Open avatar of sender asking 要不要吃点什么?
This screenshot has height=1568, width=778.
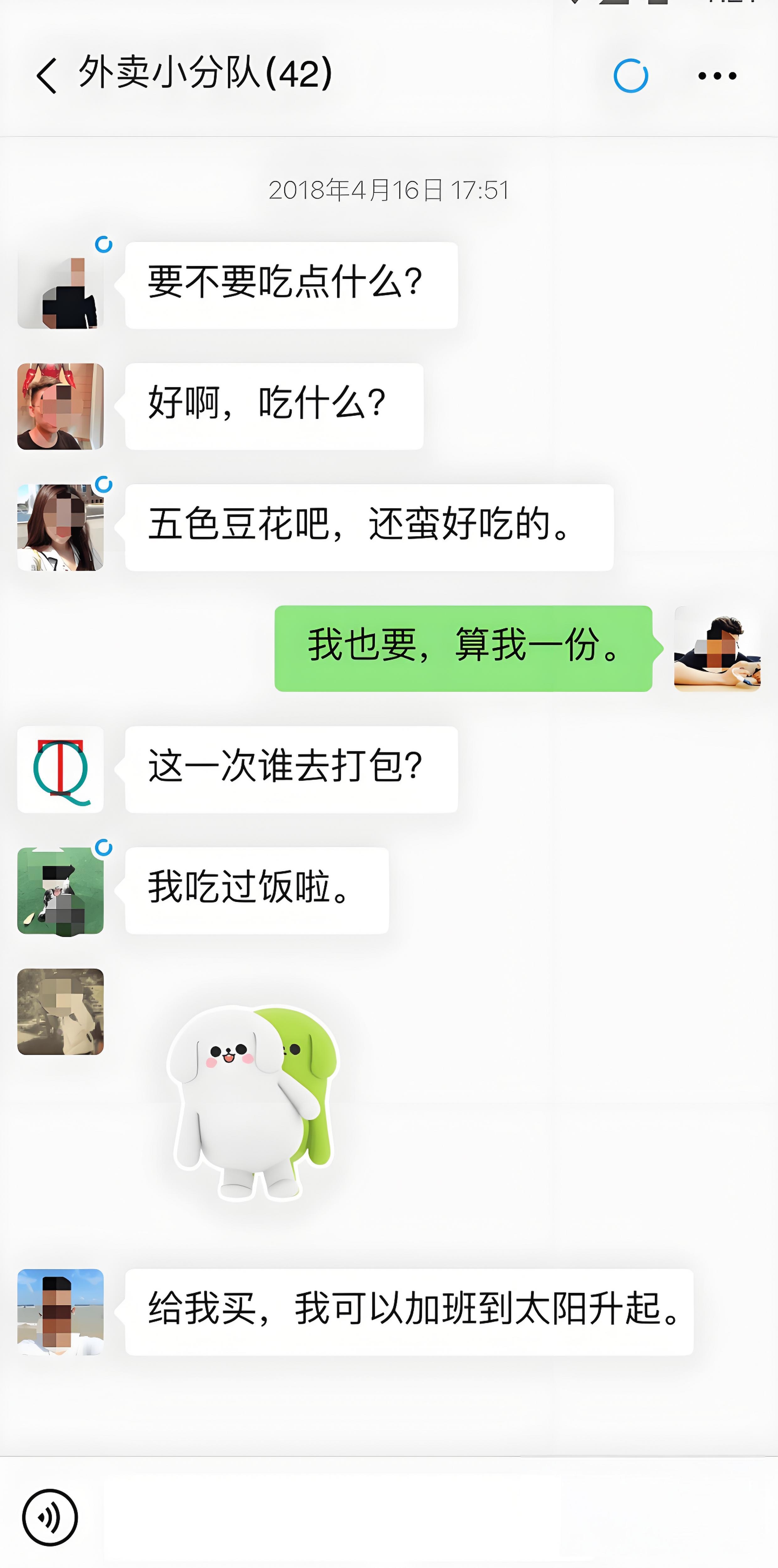[x=60, y=286]
